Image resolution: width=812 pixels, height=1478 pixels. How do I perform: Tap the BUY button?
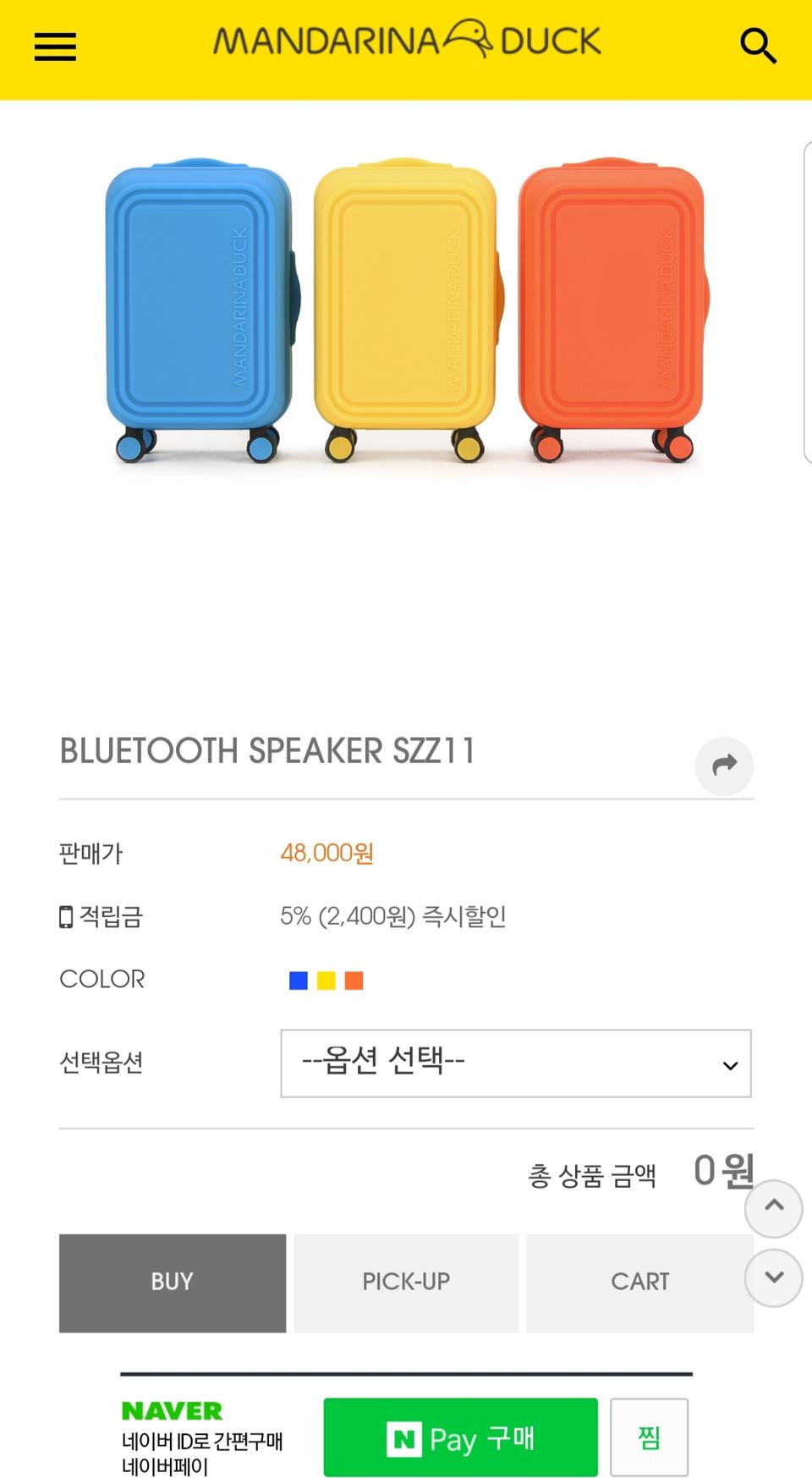(173, 1283)
